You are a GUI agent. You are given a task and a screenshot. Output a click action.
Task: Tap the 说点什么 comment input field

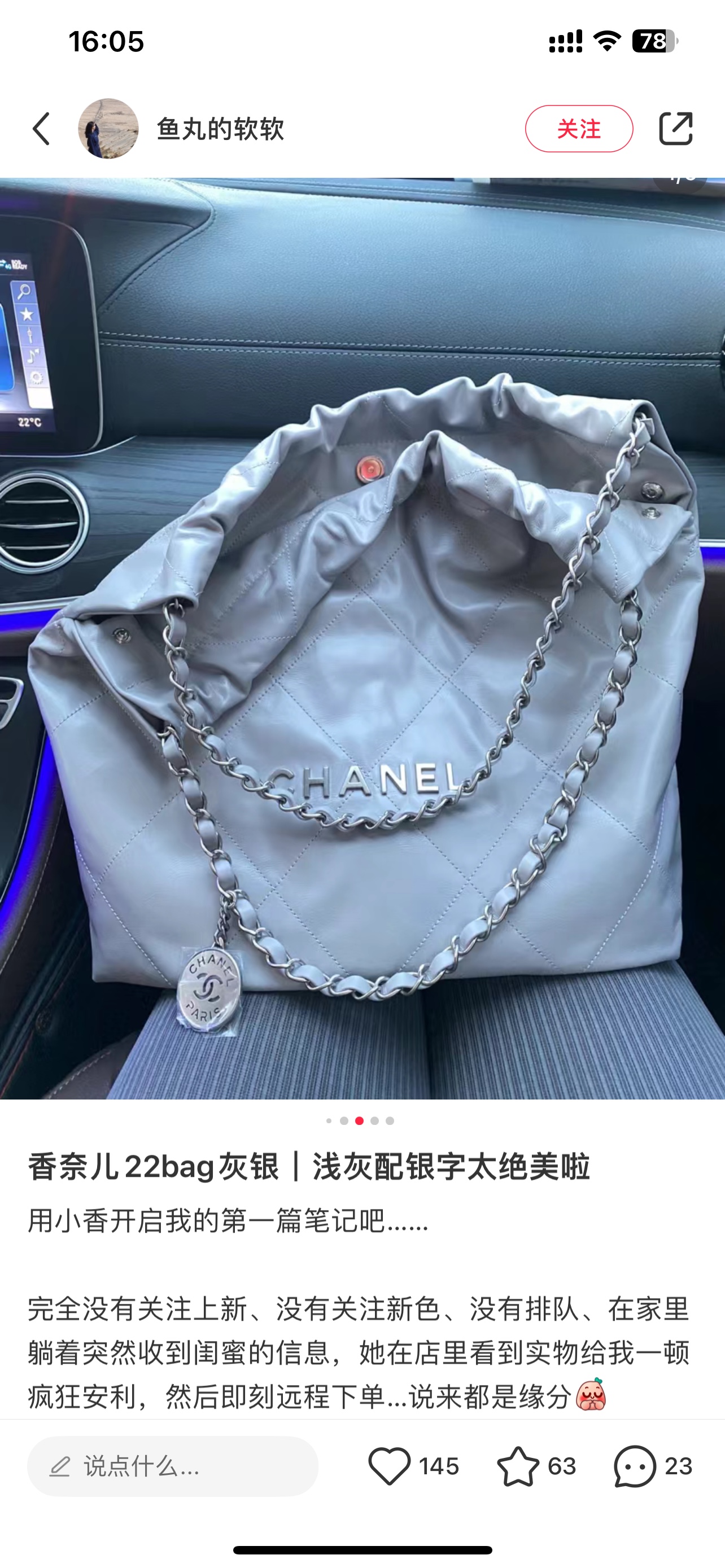[x=173, y=1466]
